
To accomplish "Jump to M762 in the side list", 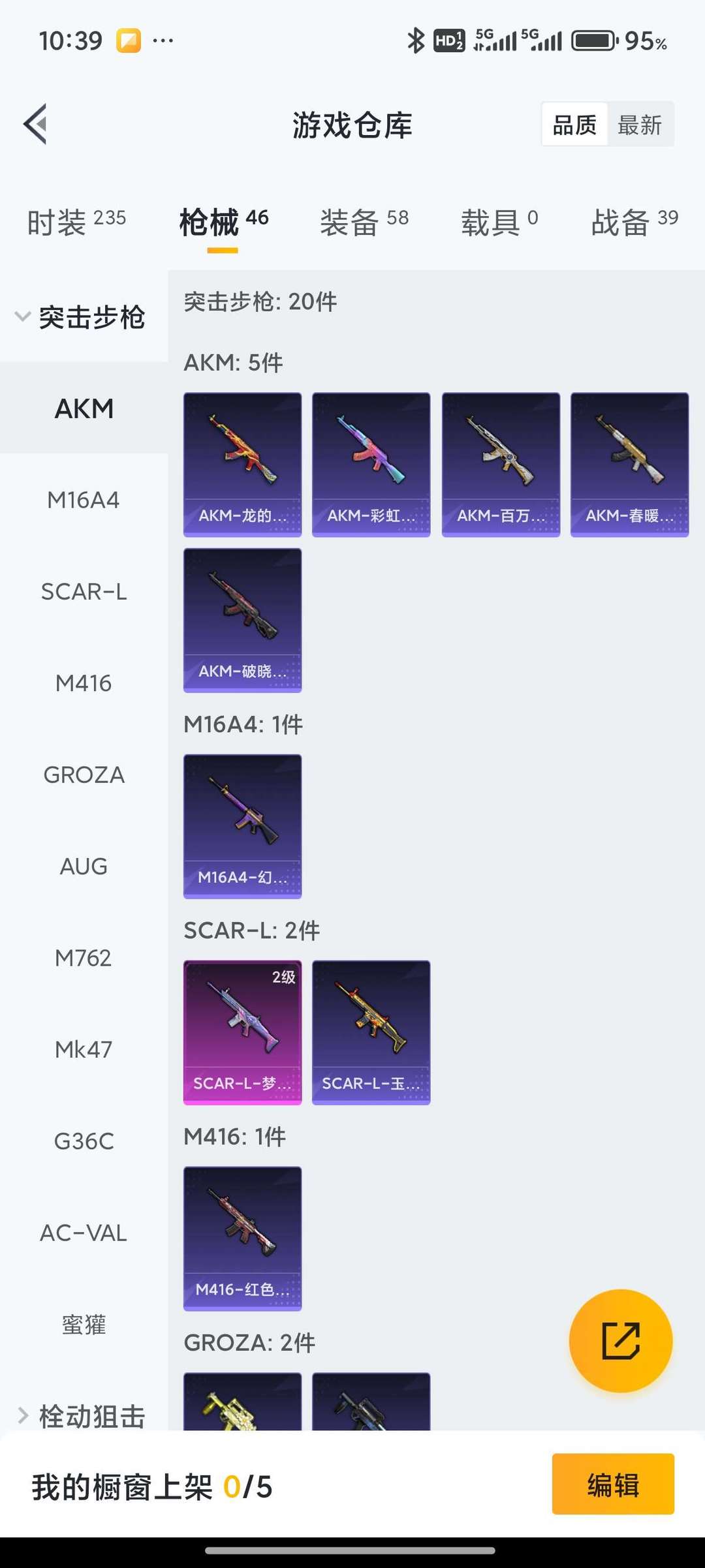I will click(84, 958).
